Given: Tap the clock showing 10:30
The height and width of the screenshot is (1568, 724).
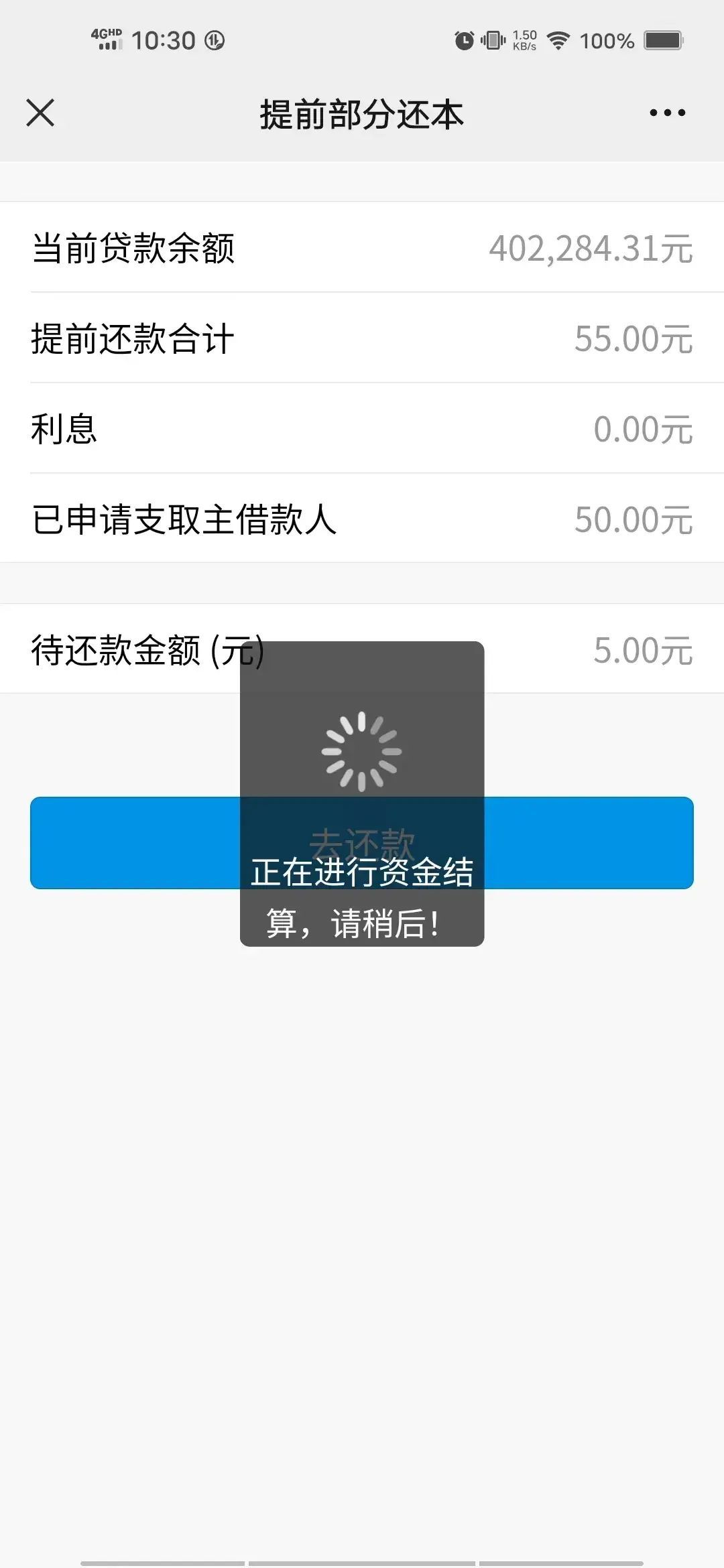Looking at the screenshot, I should pyautogui.click(x=161, y=40).
